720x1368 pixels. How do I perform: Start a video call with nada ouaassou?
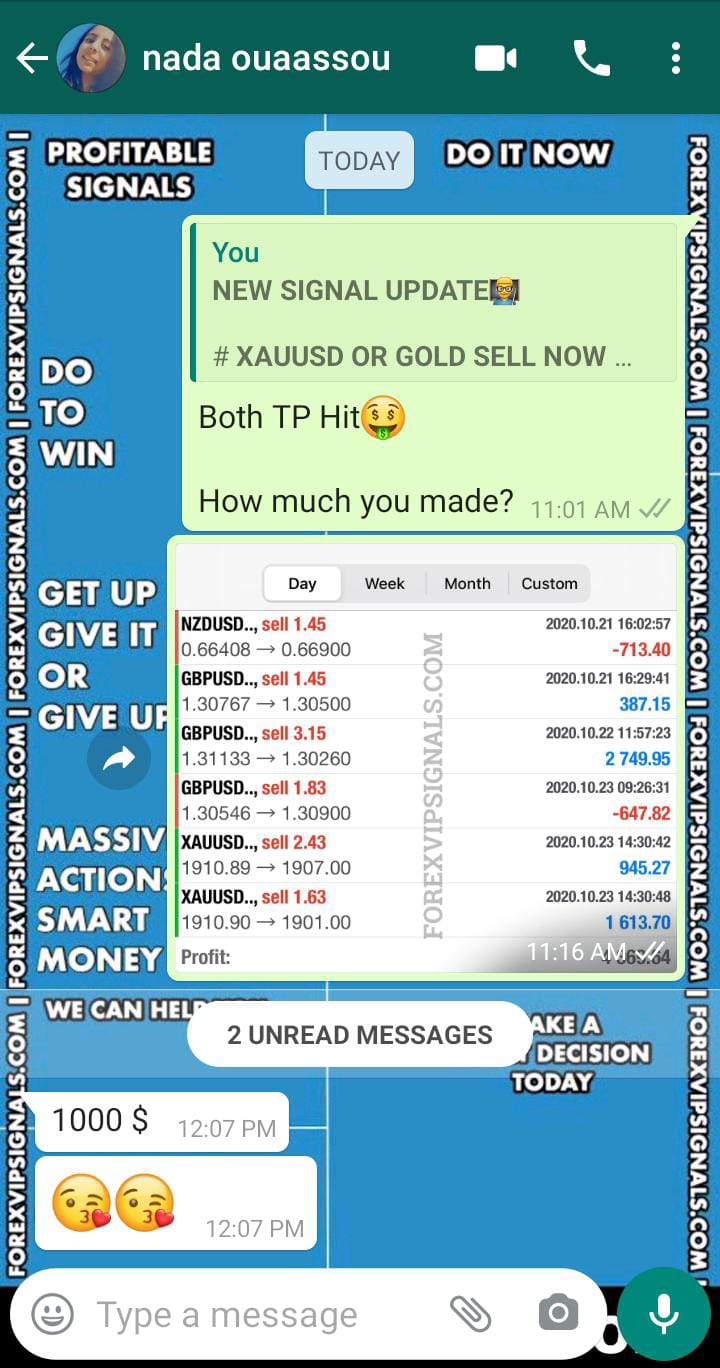(495, 59)
